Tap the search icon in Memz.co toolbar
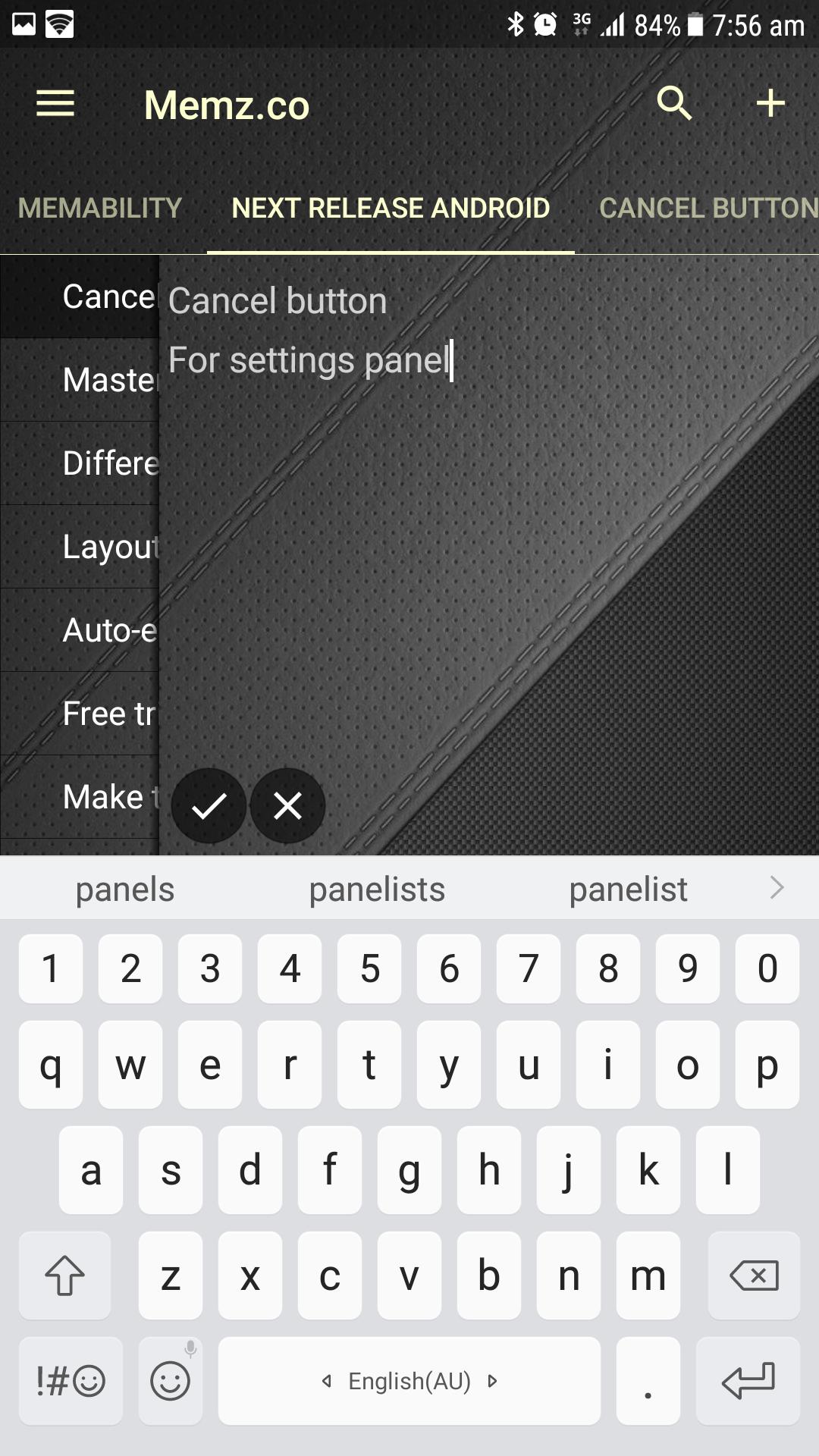 tap(675, 104)
